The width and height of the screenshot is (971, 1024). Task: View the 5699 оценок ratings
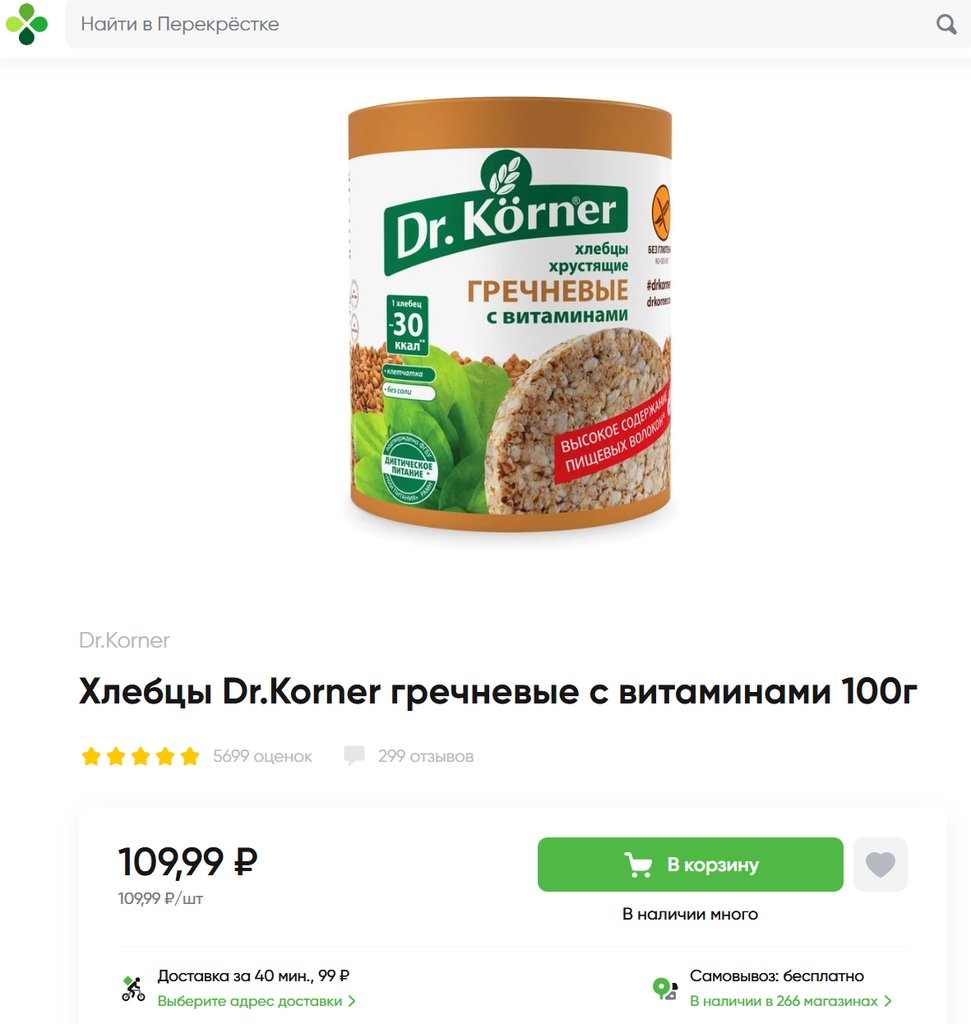pyautogui.click(x=262, y=756)
